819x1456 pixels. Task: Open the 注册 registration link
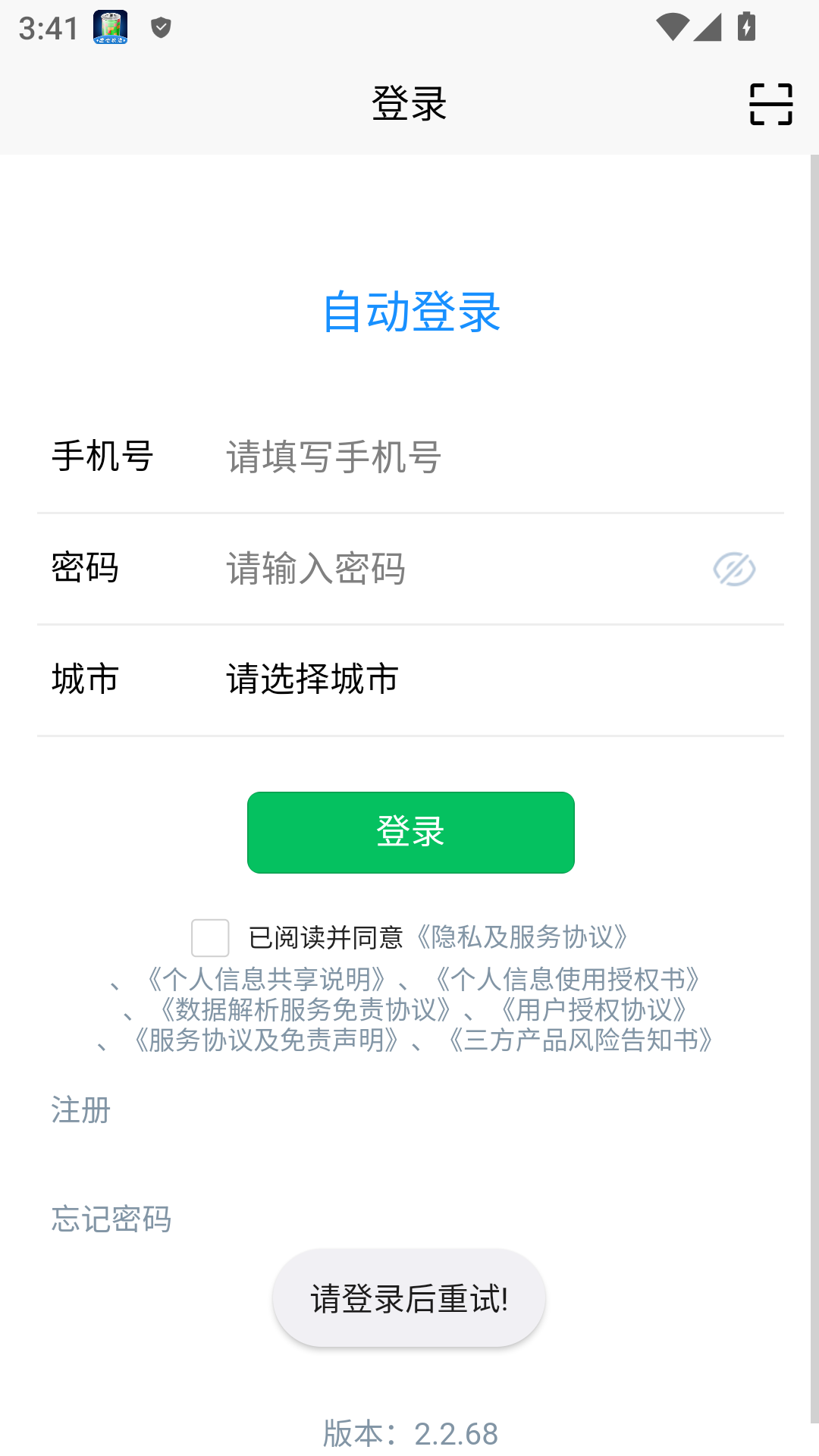pyautogui.click(x=80, y=1111)
